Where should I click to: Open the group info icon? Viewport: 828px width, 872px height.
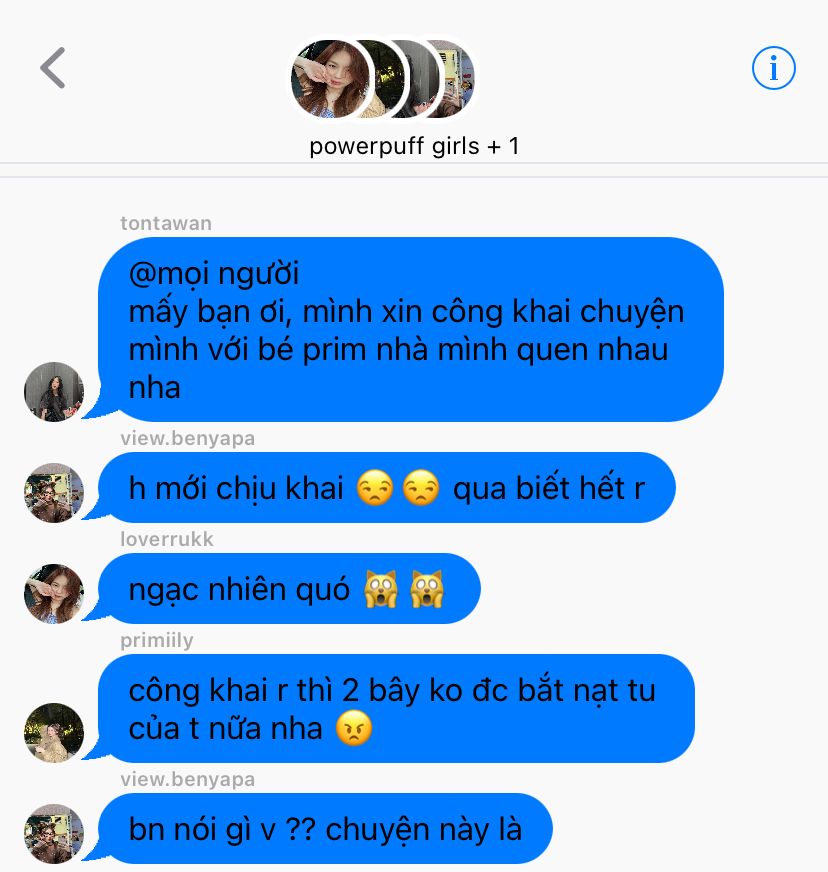[x=772, y=69]
